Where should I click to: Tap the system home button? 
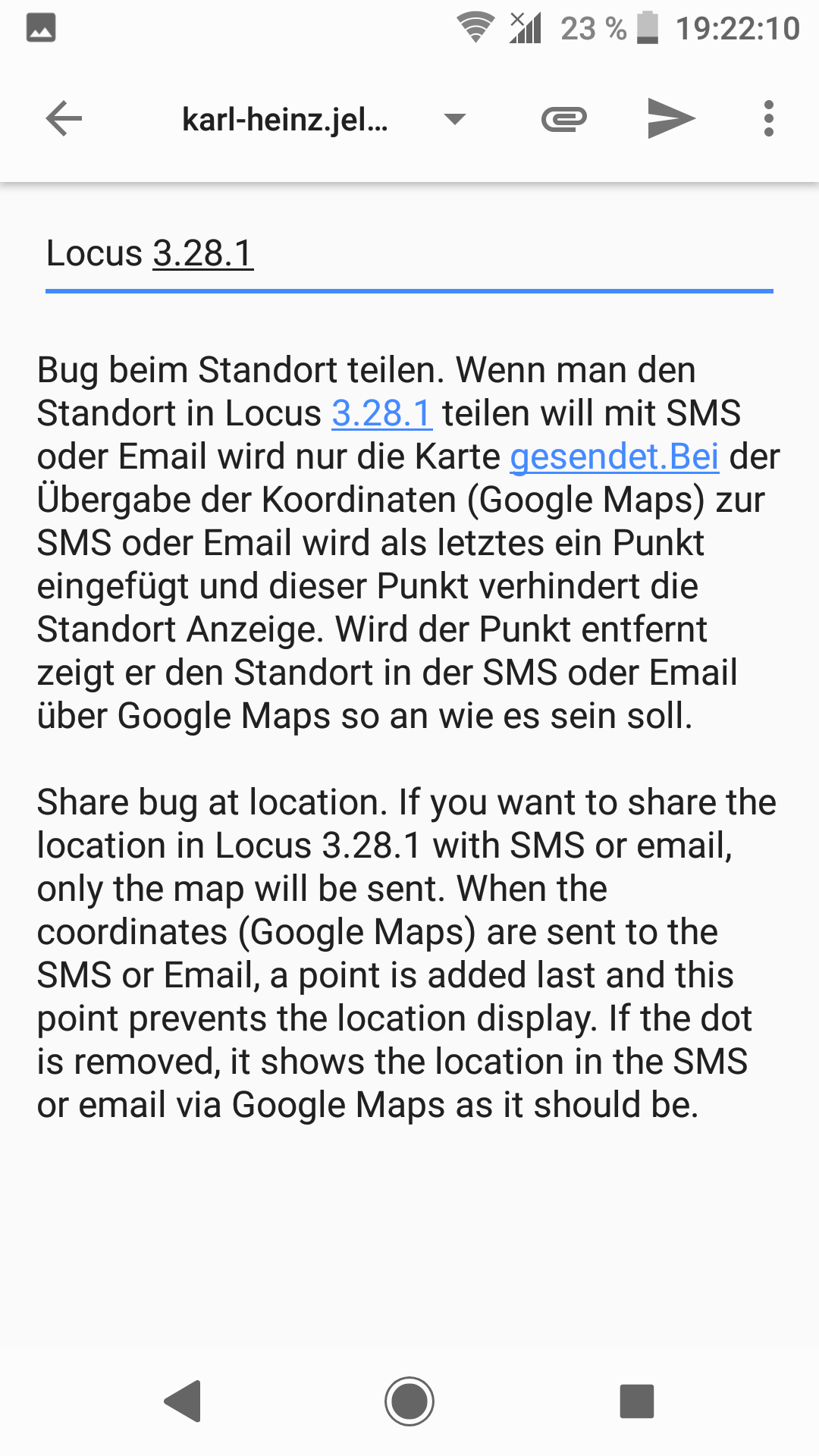coord(409,1401)
